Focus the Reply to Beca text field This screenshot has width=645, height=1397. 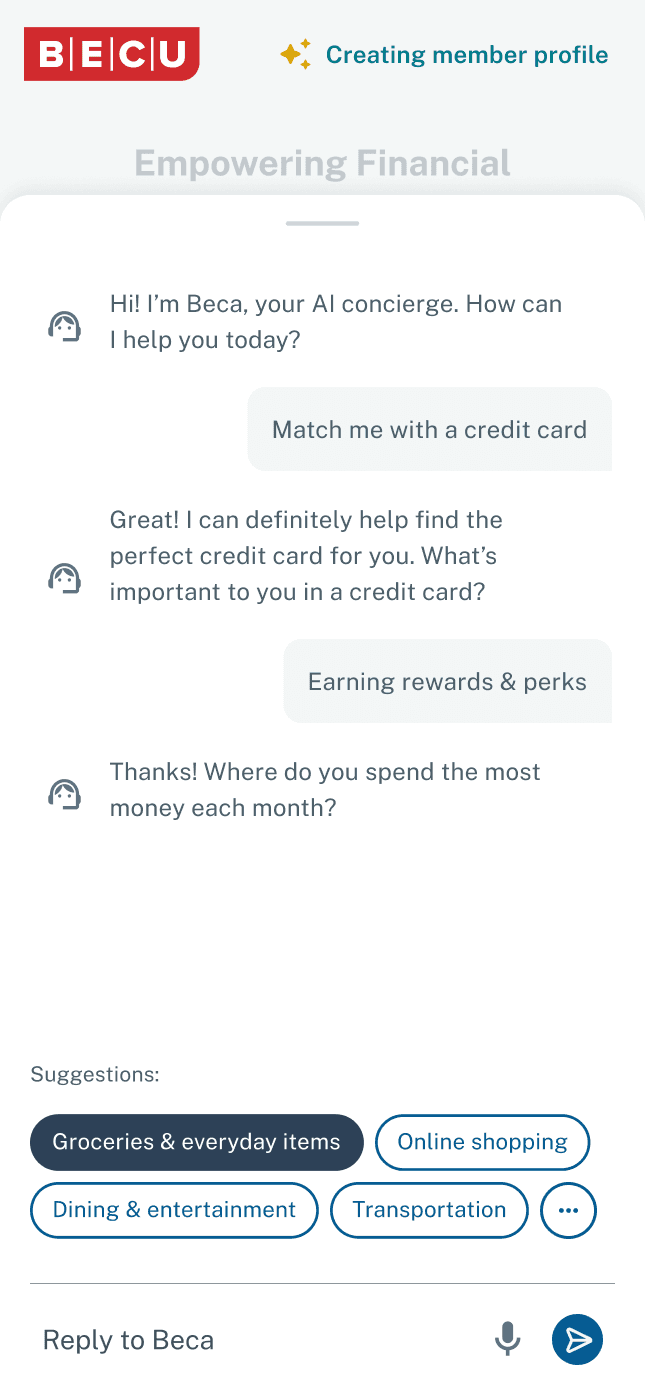260,1340
